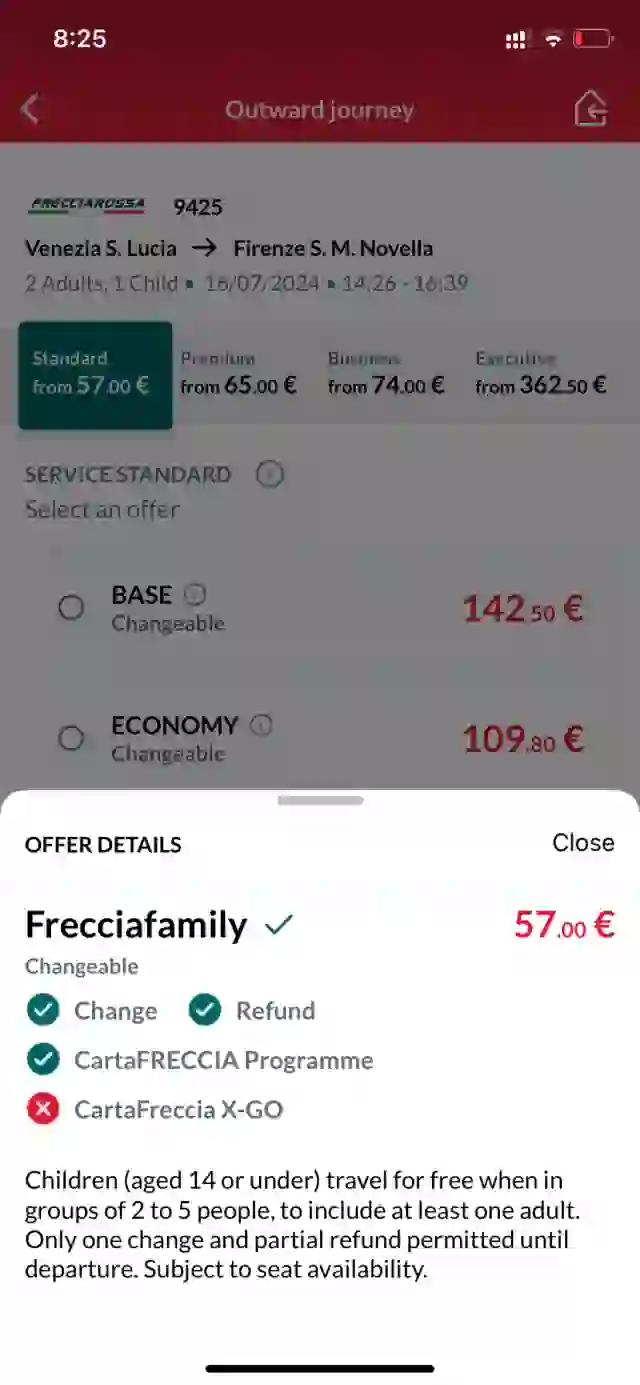Choose the BASE offer radio button
Screen dimensions: 640x1385
click(71, 607)
